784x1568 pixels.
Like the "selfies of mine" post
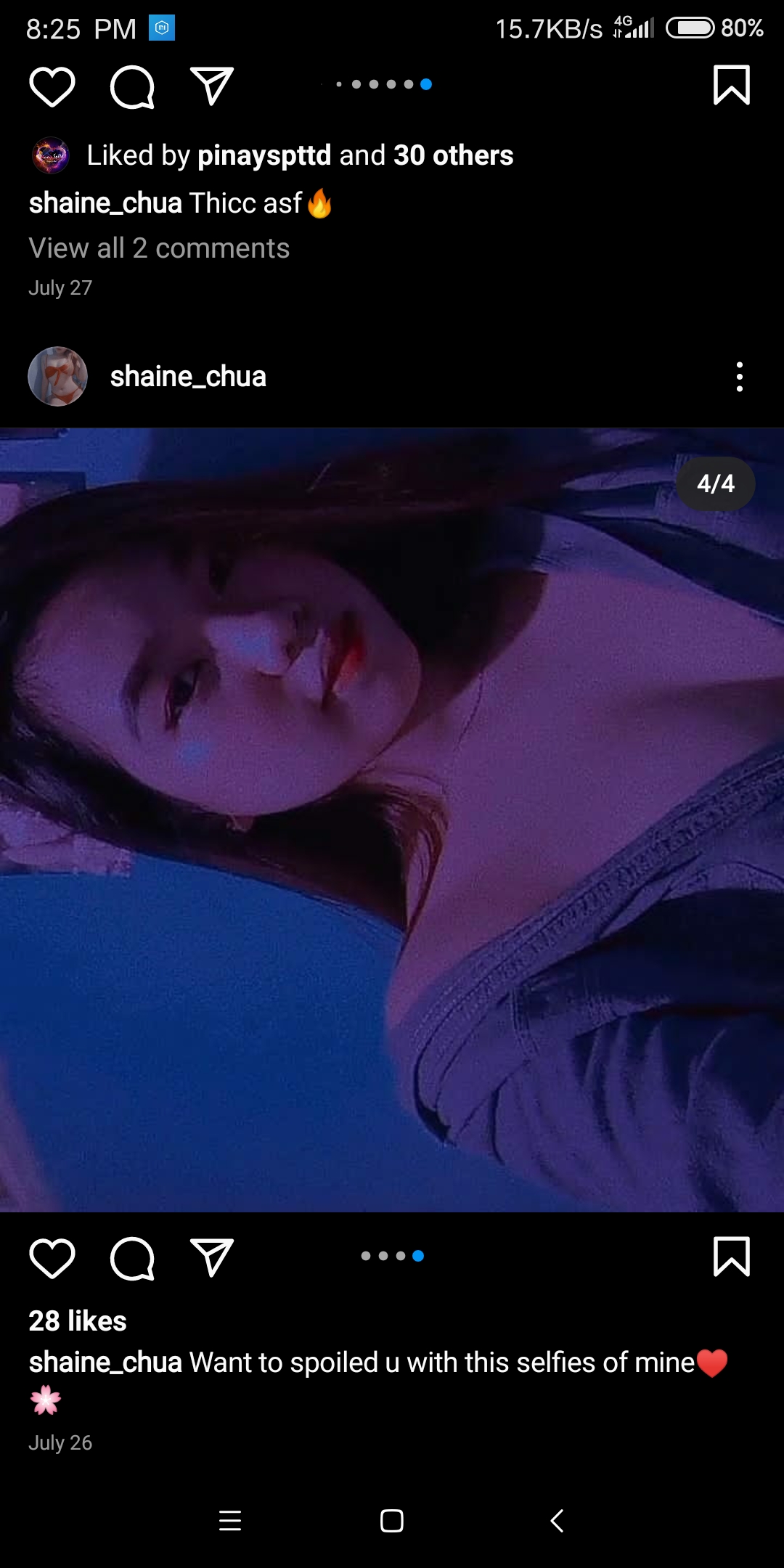(52, 1257)
